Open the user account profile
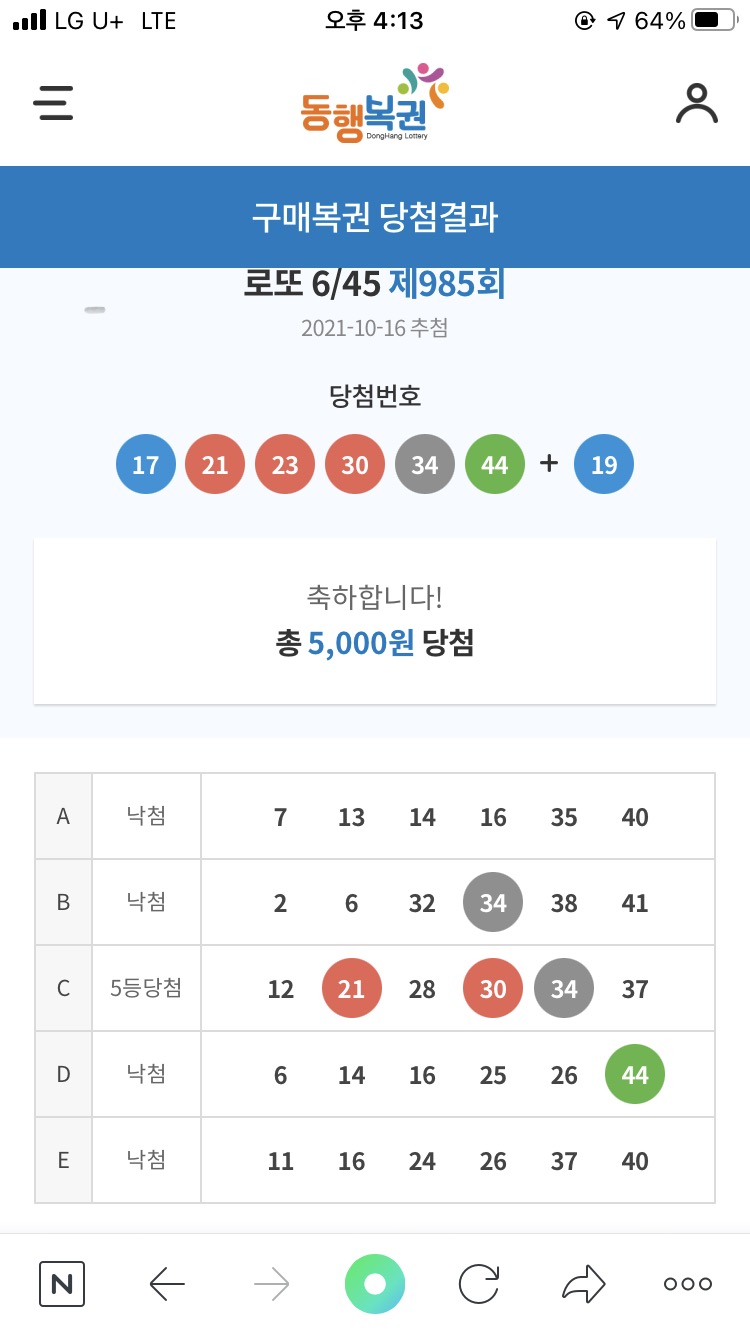 pos(697,103)
